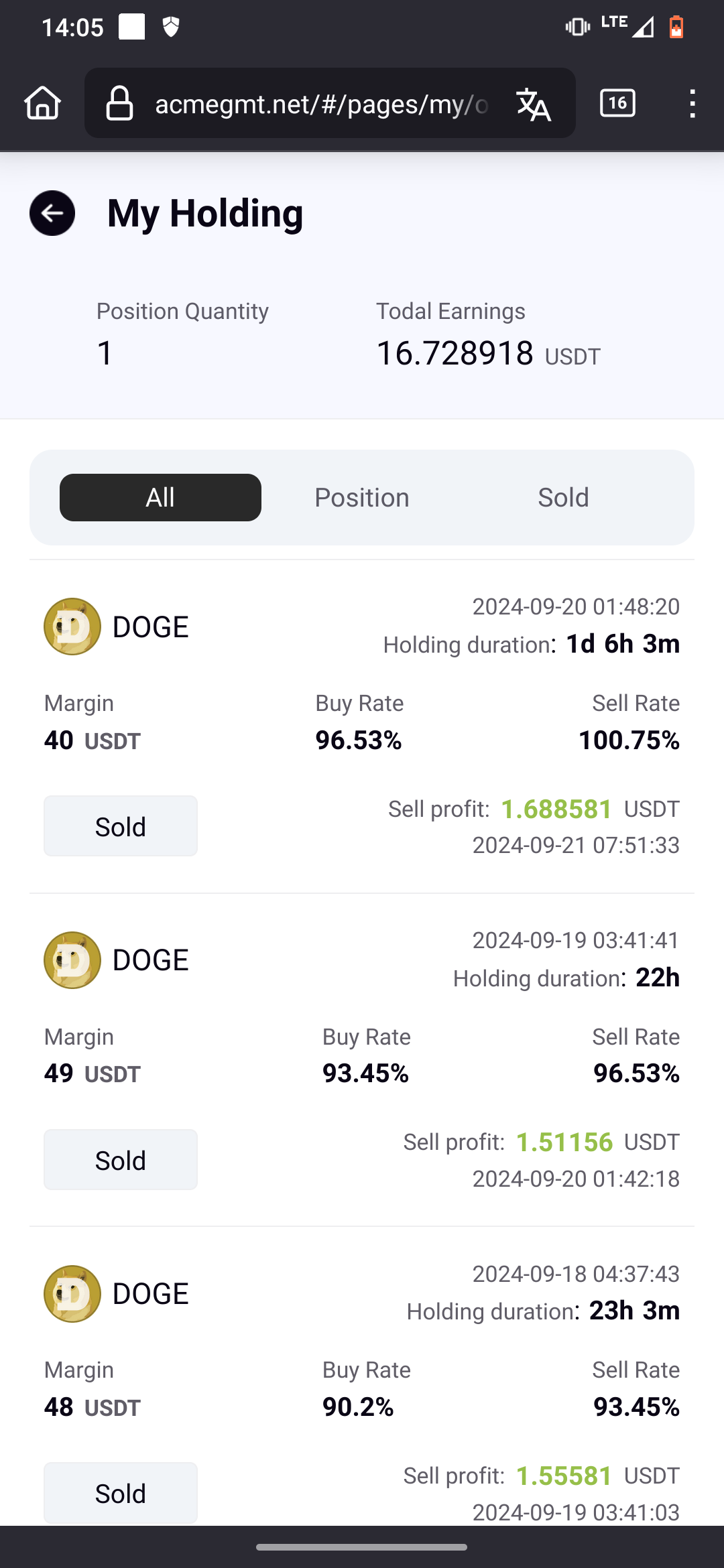Tap Sold button on the 48 USDT DOGE order
This screenshot has height=1568, width=724.
[121, 1493]
